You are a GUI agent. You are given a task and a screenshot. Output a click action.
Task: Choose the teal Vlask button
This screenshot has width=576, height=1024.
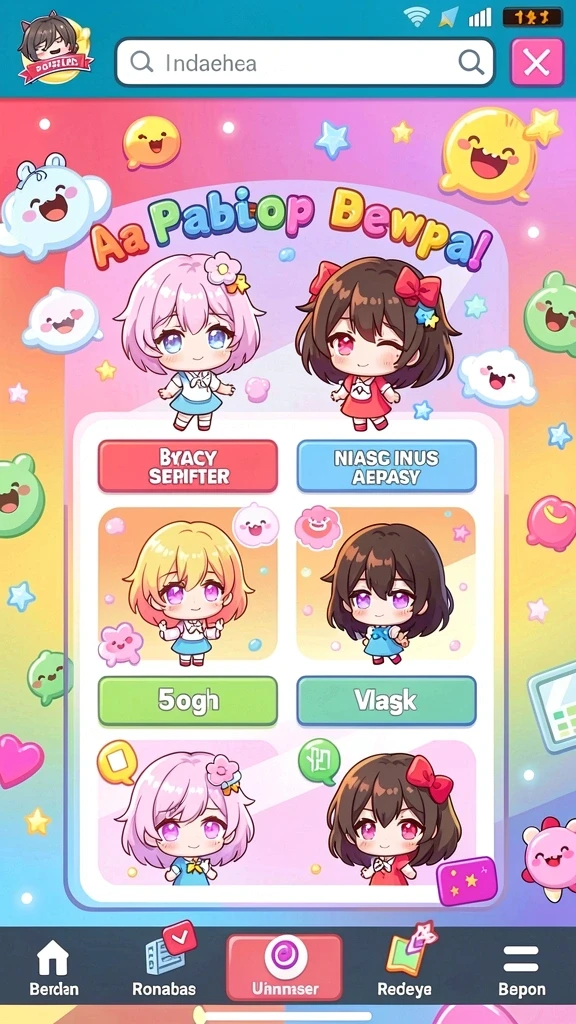387,701
